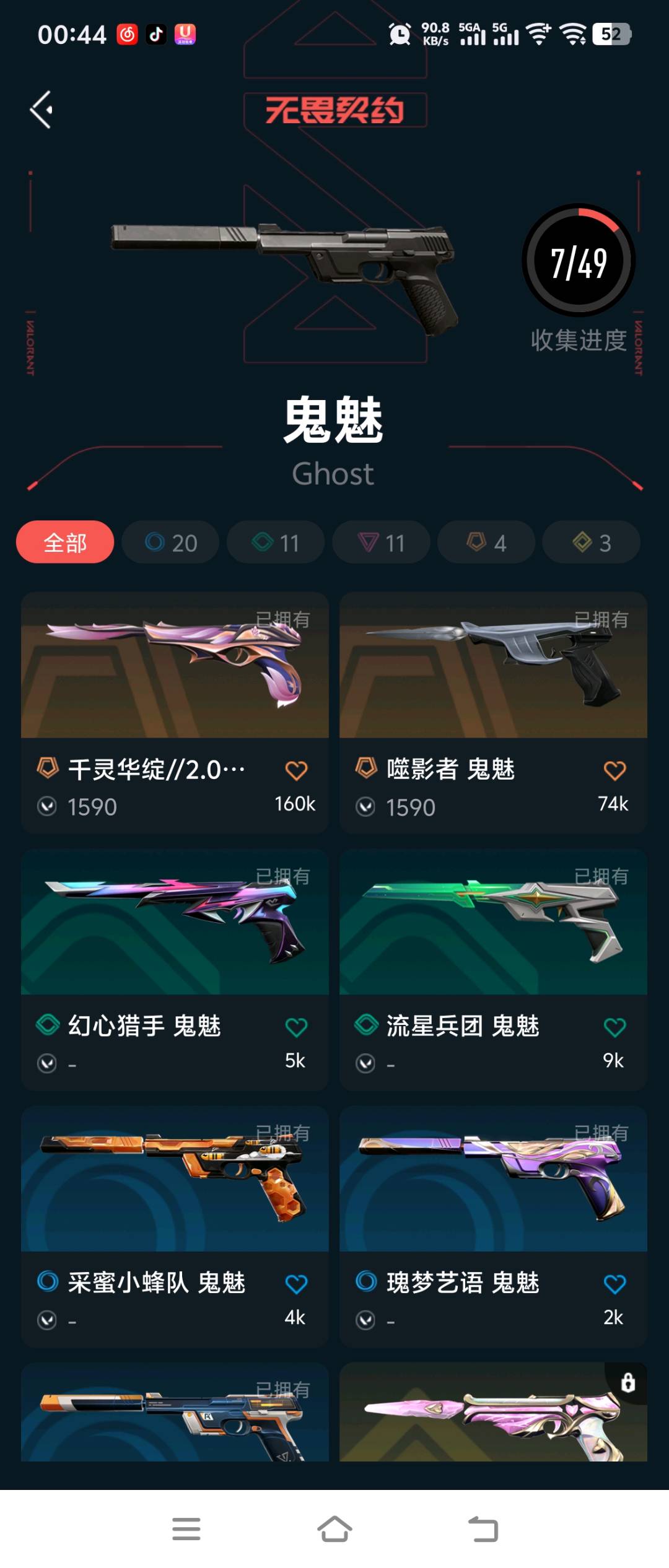
Task: Like the 瑰梦艺语 鬼魅 skin
Action: [x=614, y=1284]
